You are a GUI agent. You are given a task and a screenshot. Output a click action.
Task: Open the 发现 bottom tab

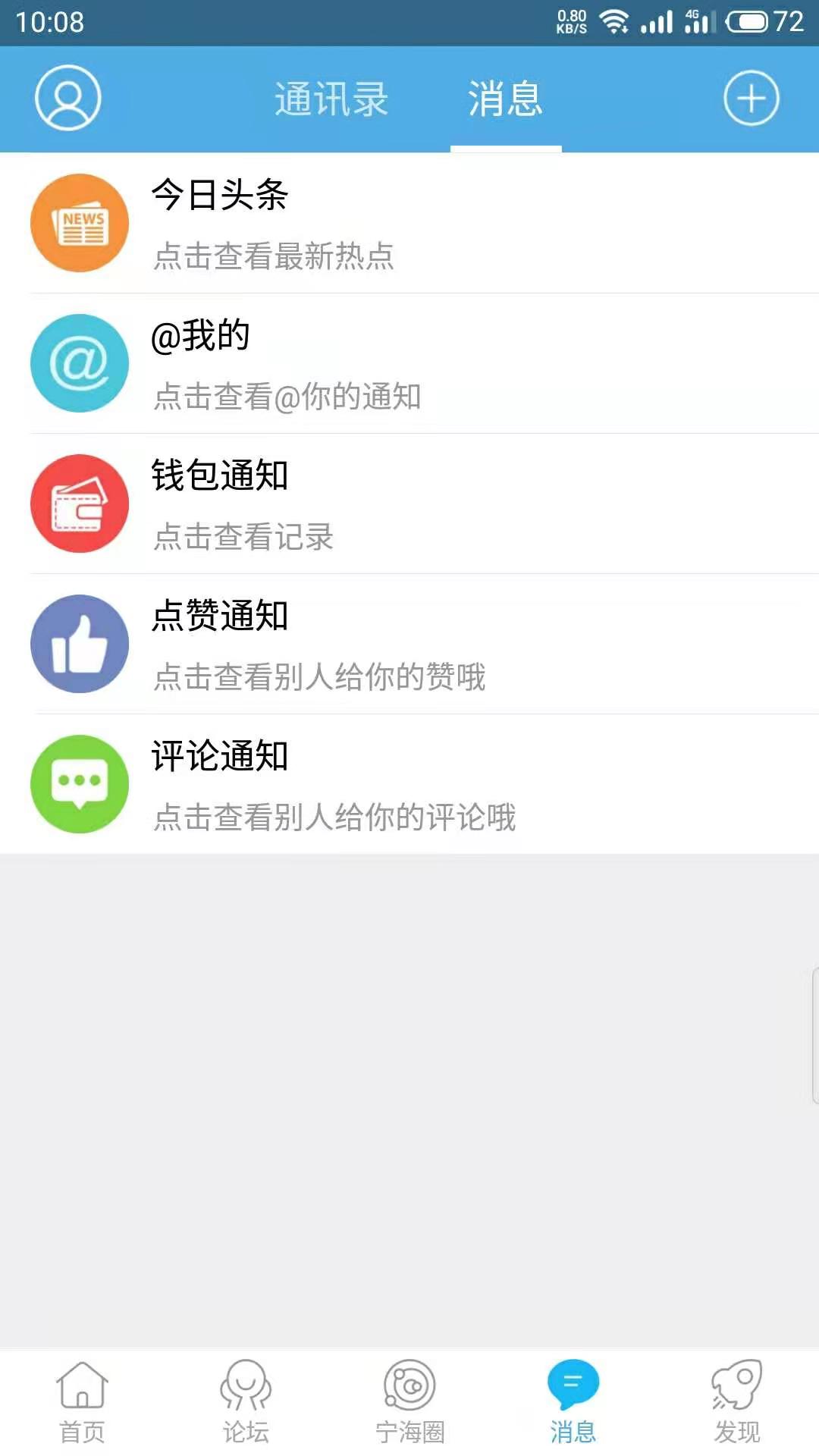click(x=737, y=1401)
